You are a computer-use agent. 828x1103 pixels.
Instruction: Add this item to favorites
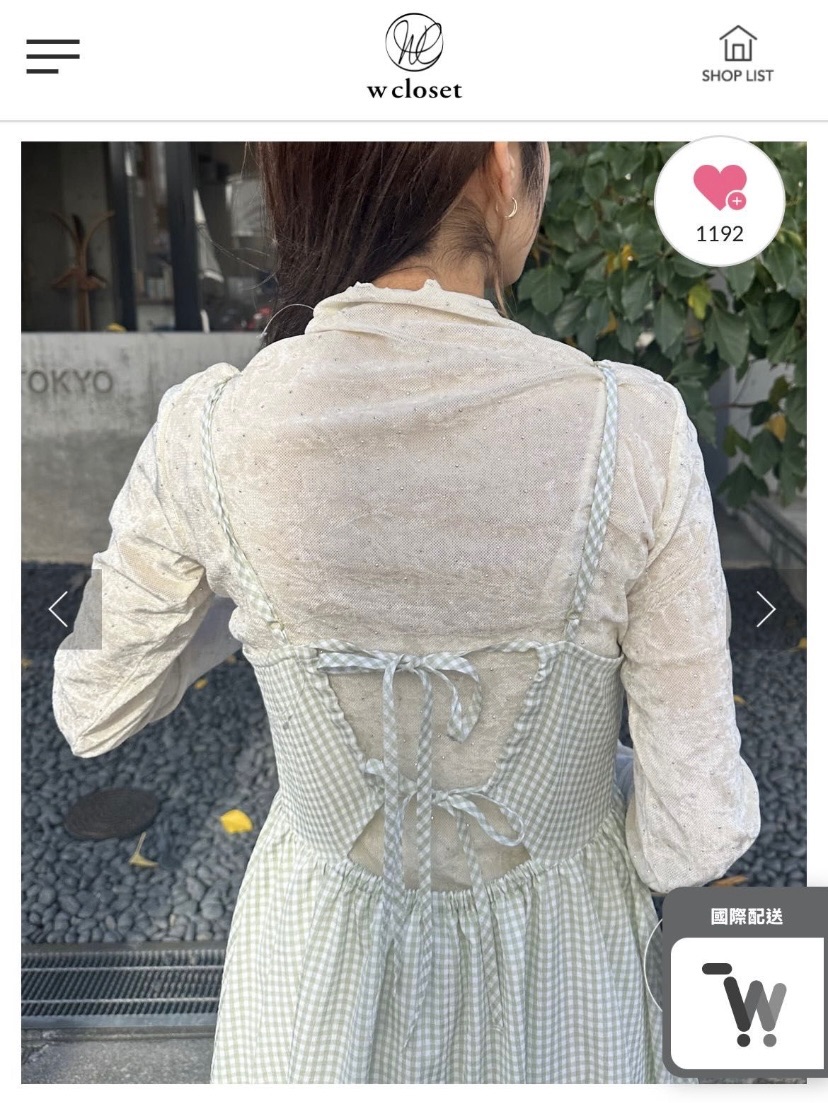coord(719,202)
